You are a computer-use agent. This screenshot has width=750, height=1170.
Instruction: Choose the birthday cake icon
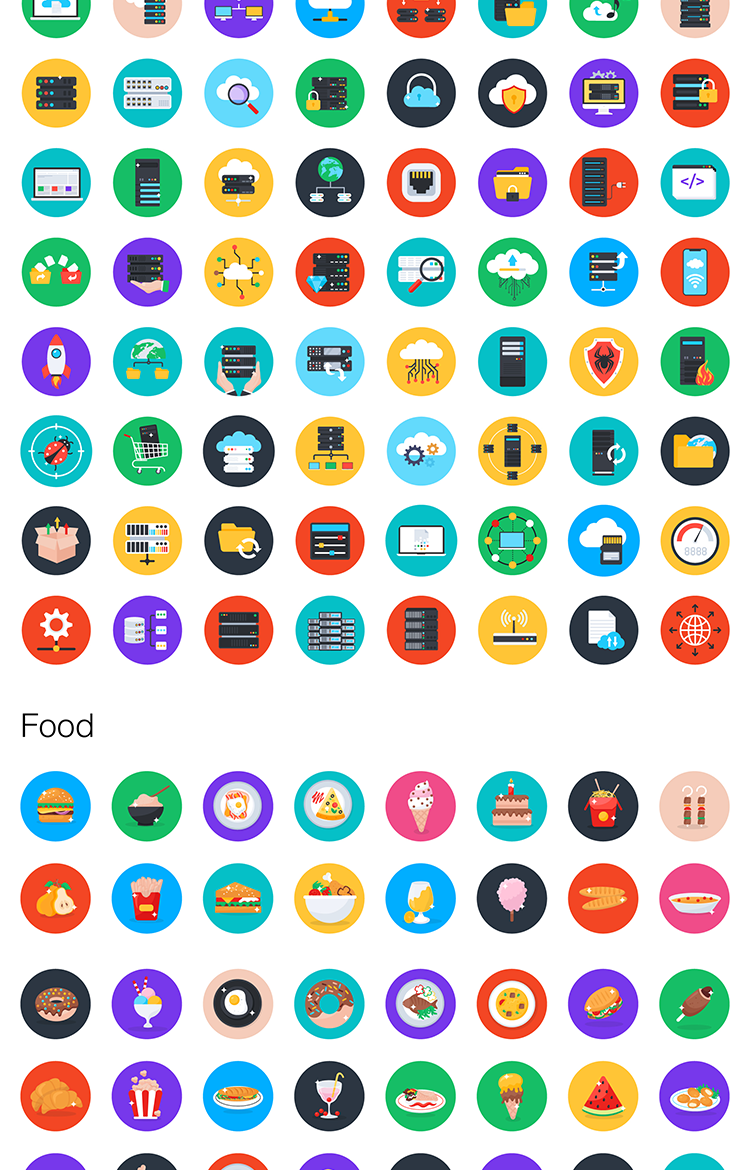[x=512, y=806]
